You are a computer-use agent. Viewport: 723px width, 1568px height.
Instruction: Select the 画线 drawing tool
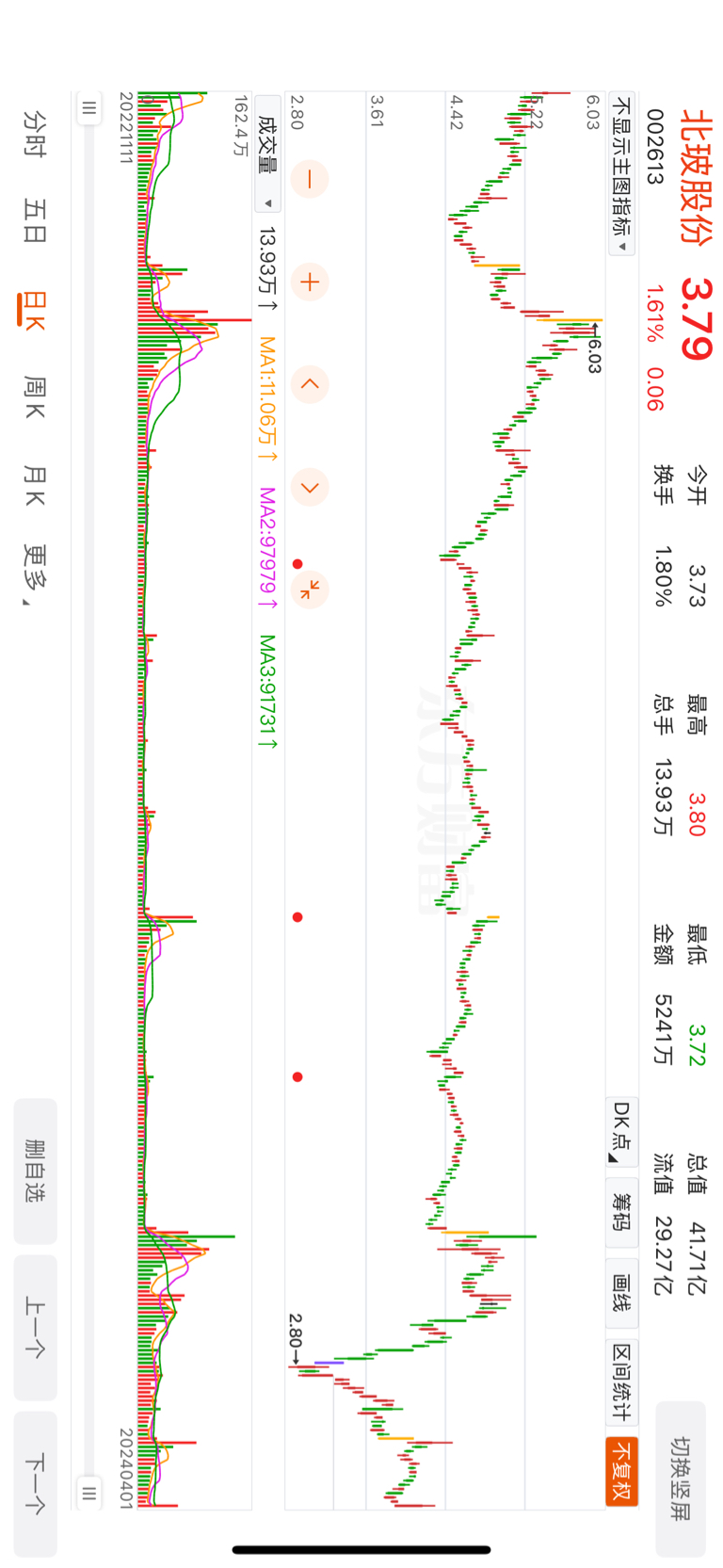point(621,1293)
